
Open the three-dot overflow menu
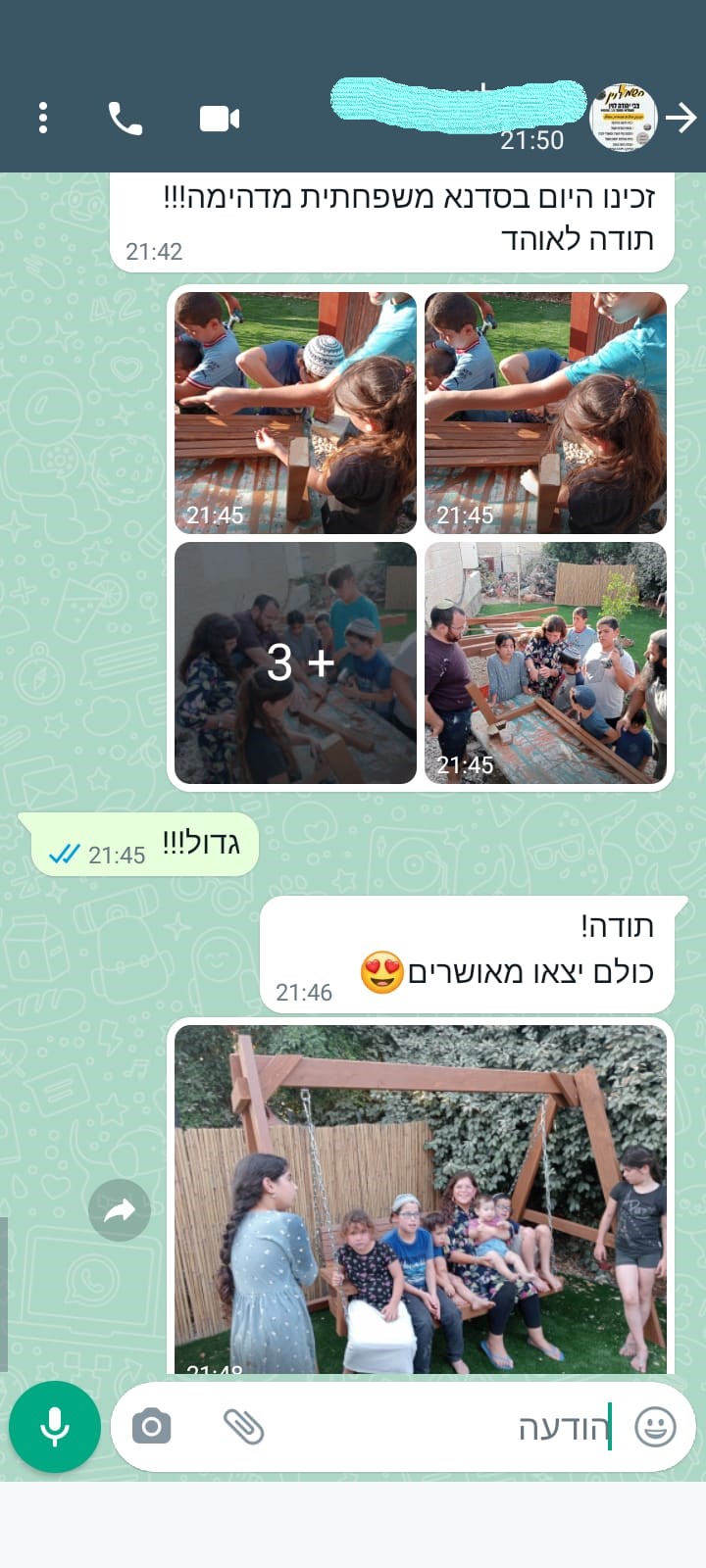coord(42,118)
